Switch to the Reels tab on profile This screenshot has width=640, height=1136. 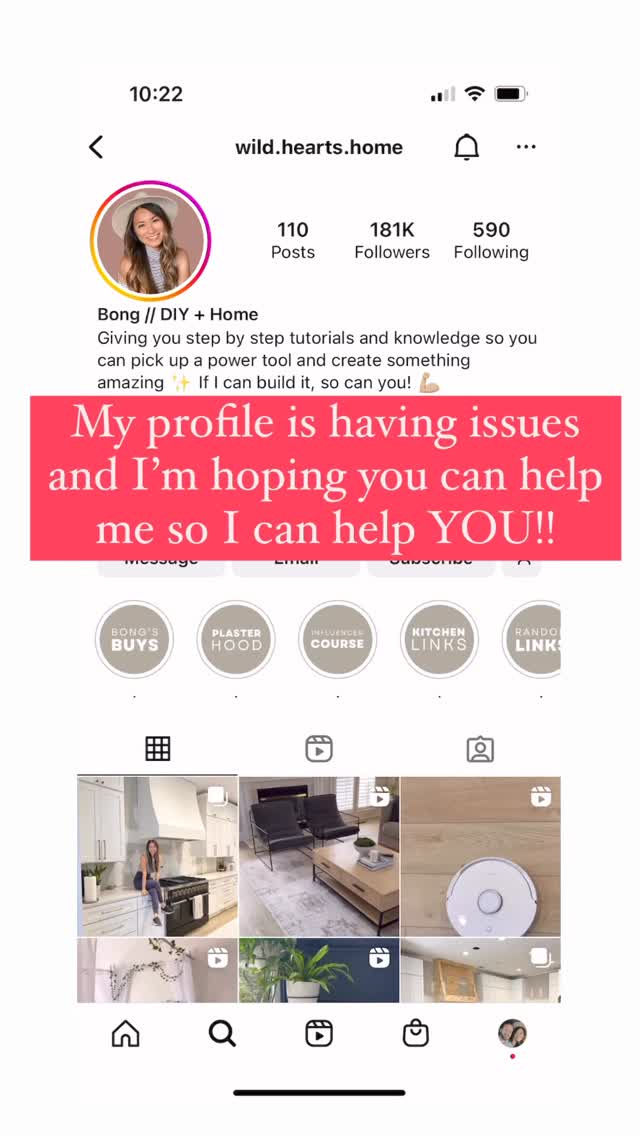click(319, 748)
